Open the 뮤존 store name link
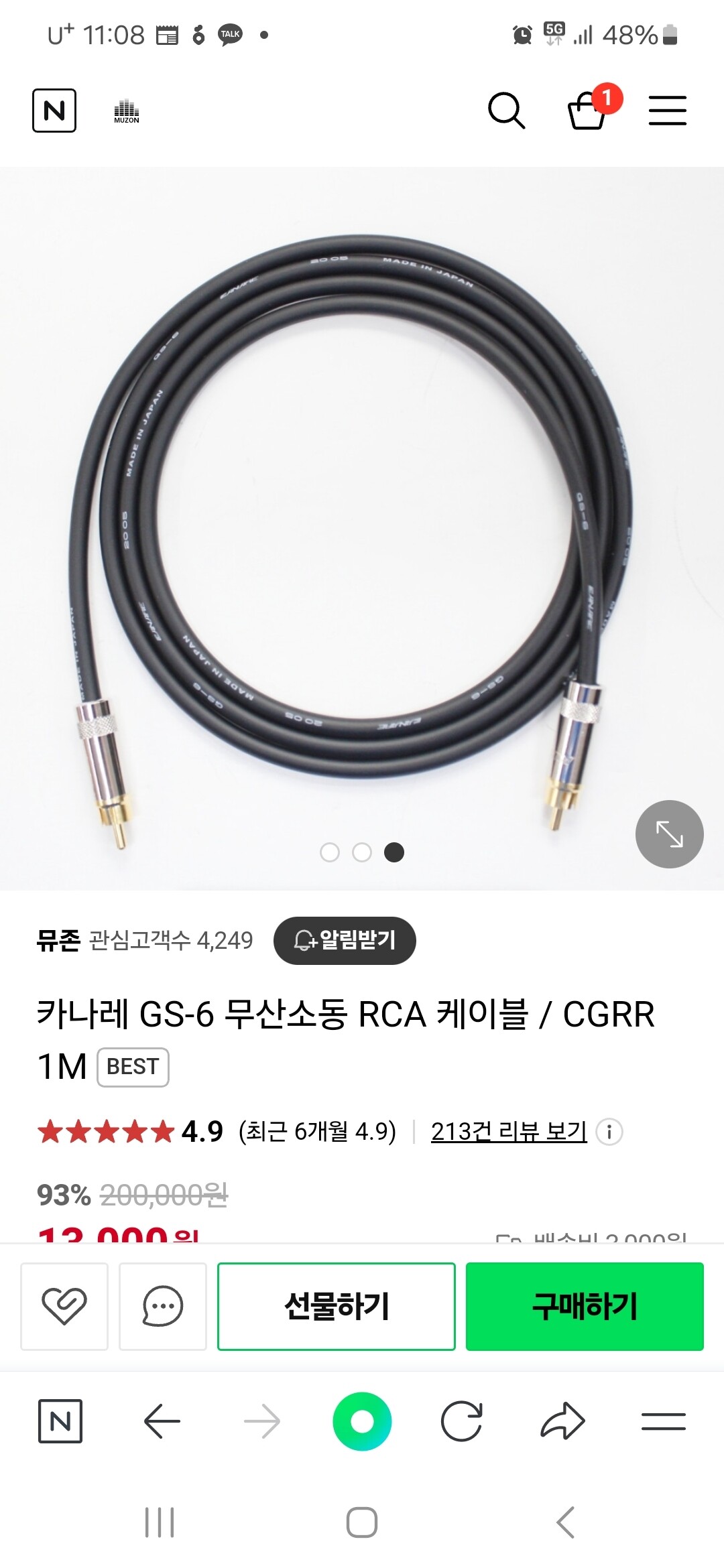 [58, 941]
